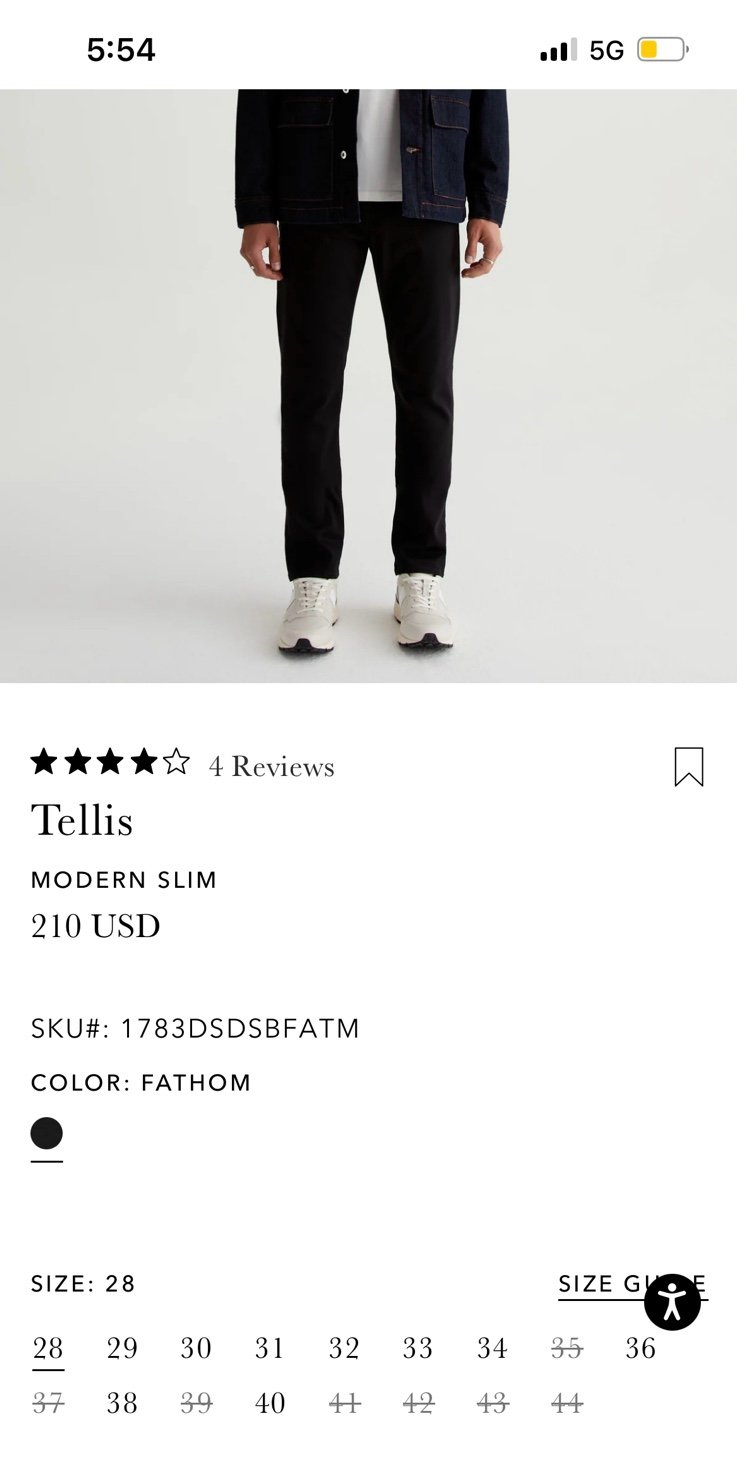The height and width of the screenshot is (1460, 737).
Task: Pick size 33
Action: coord(418,1348)
